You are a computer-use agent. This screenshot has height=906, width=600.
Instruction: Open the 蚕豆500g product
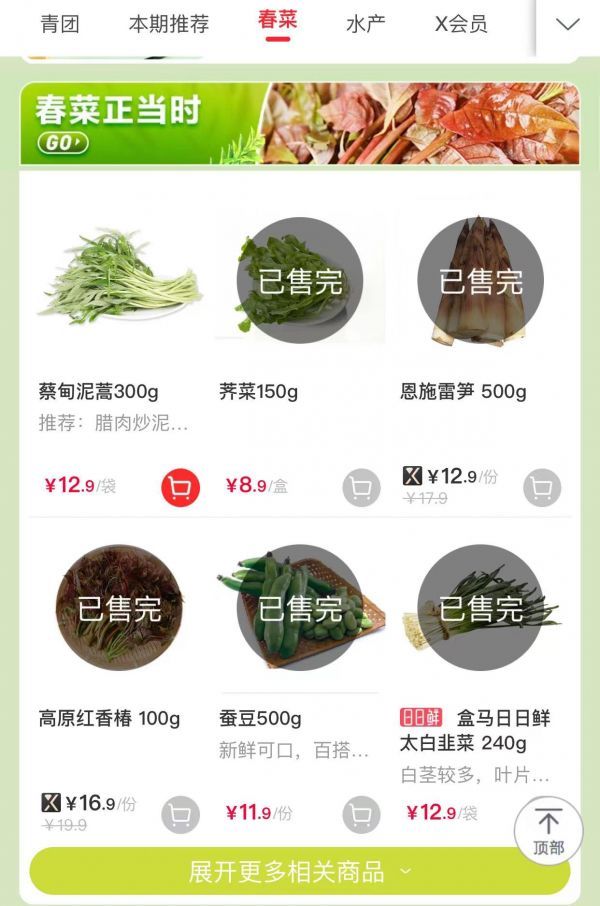300,608
